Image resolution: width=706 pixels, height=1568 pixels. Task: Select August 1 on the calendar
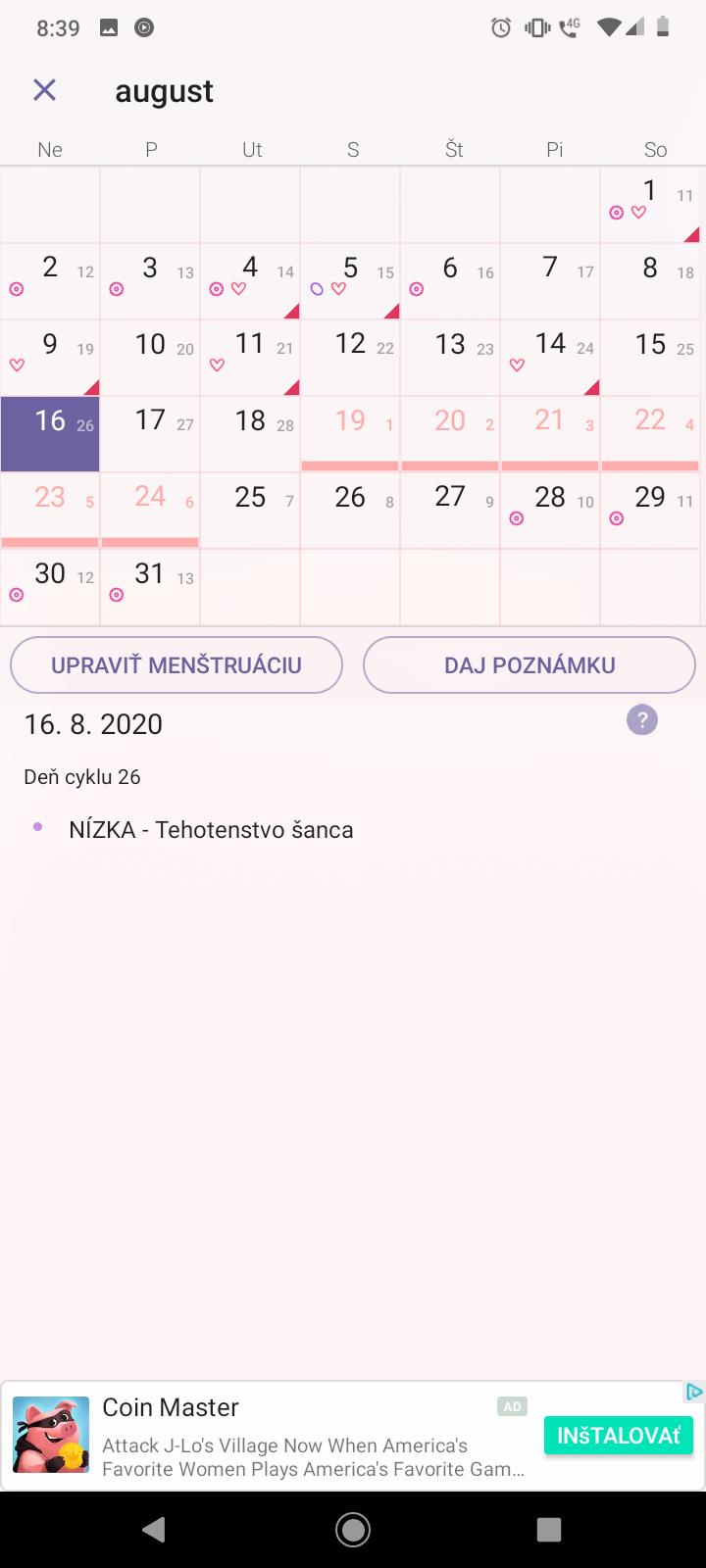pyautogui.click(x=649, y=204)
